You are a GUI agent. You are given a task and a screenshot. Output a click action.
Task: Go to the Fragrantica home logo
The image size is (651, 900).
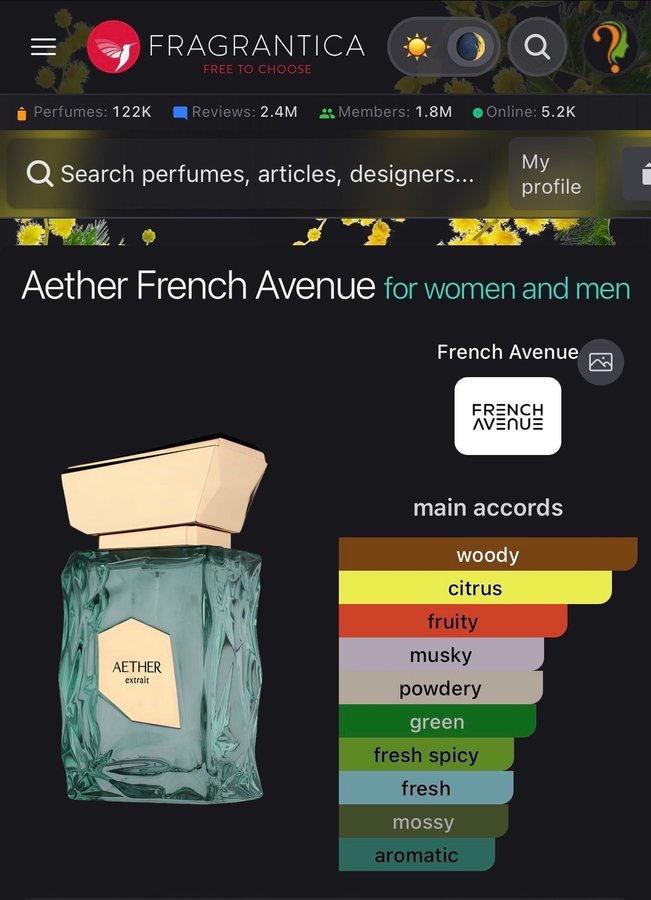[226, 48]
